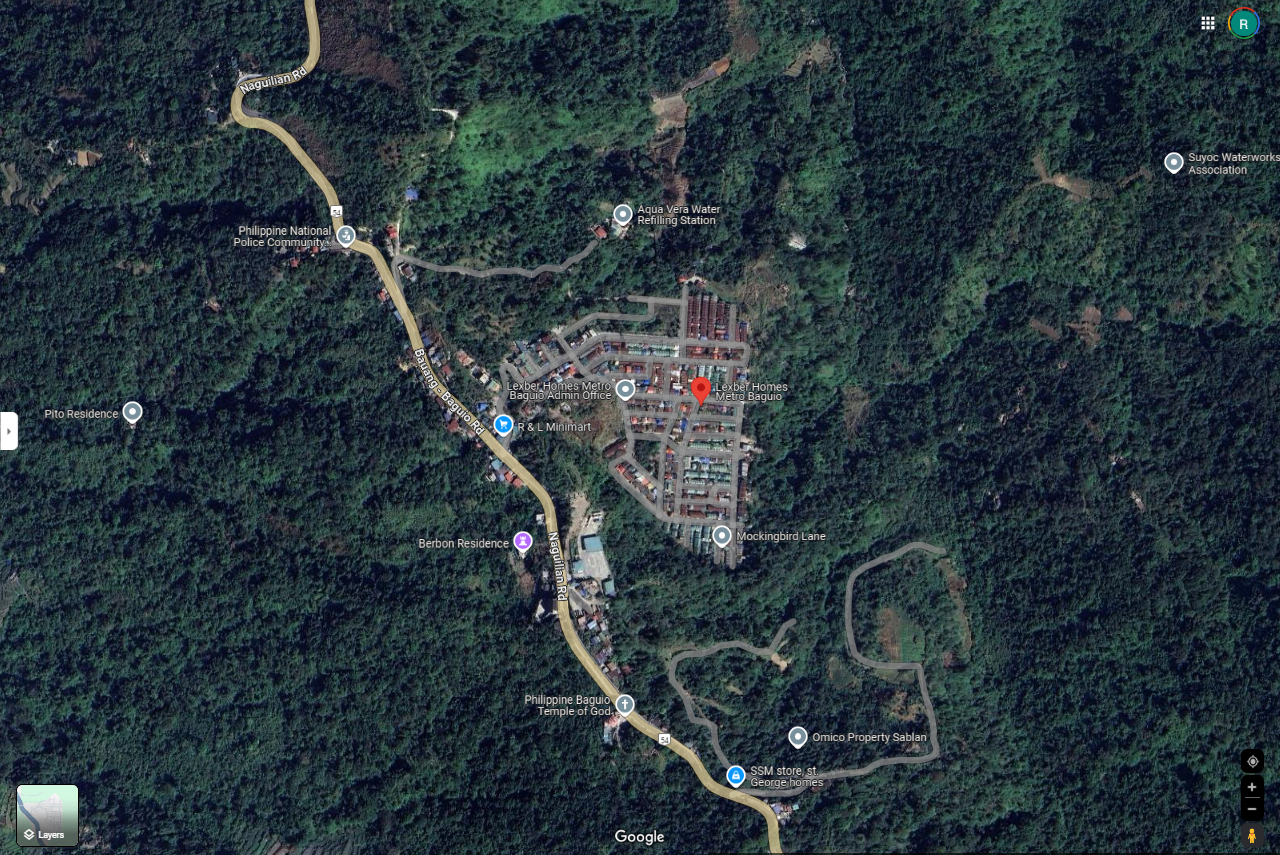
Task: Select the Mockingbird Lane marker
Action: click(x=722, y=536)
